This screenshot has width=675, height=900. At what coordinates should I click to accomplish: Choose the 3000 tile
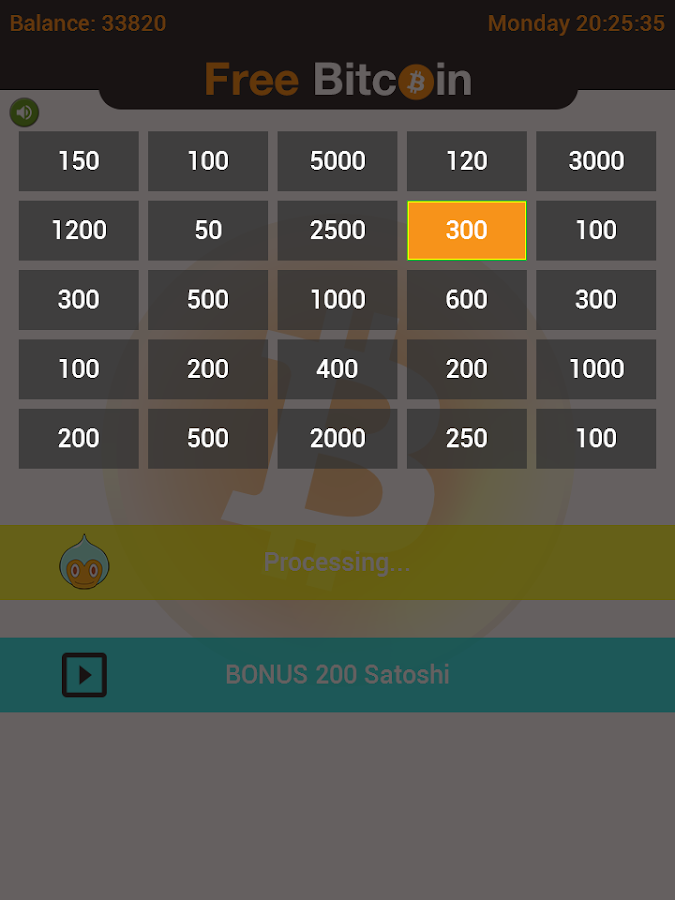[596, 161]
